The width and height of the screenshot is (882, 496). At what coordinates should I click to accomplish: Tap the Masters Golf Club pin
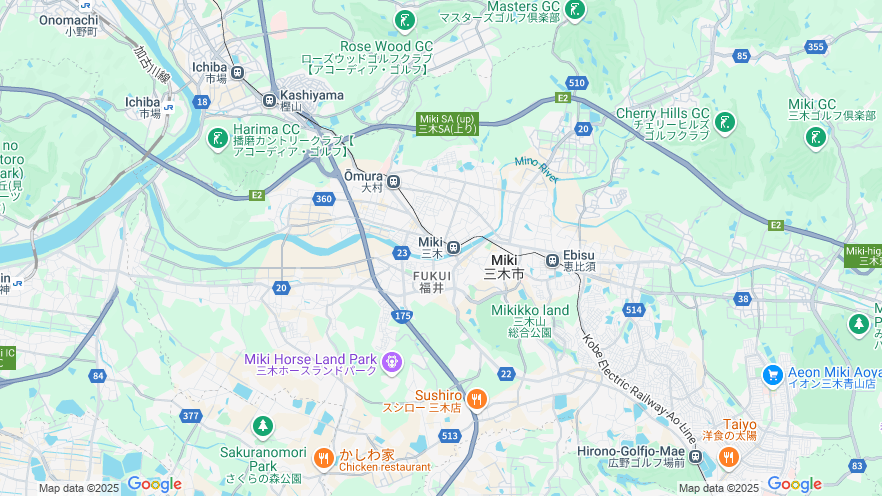click(575, 10)
